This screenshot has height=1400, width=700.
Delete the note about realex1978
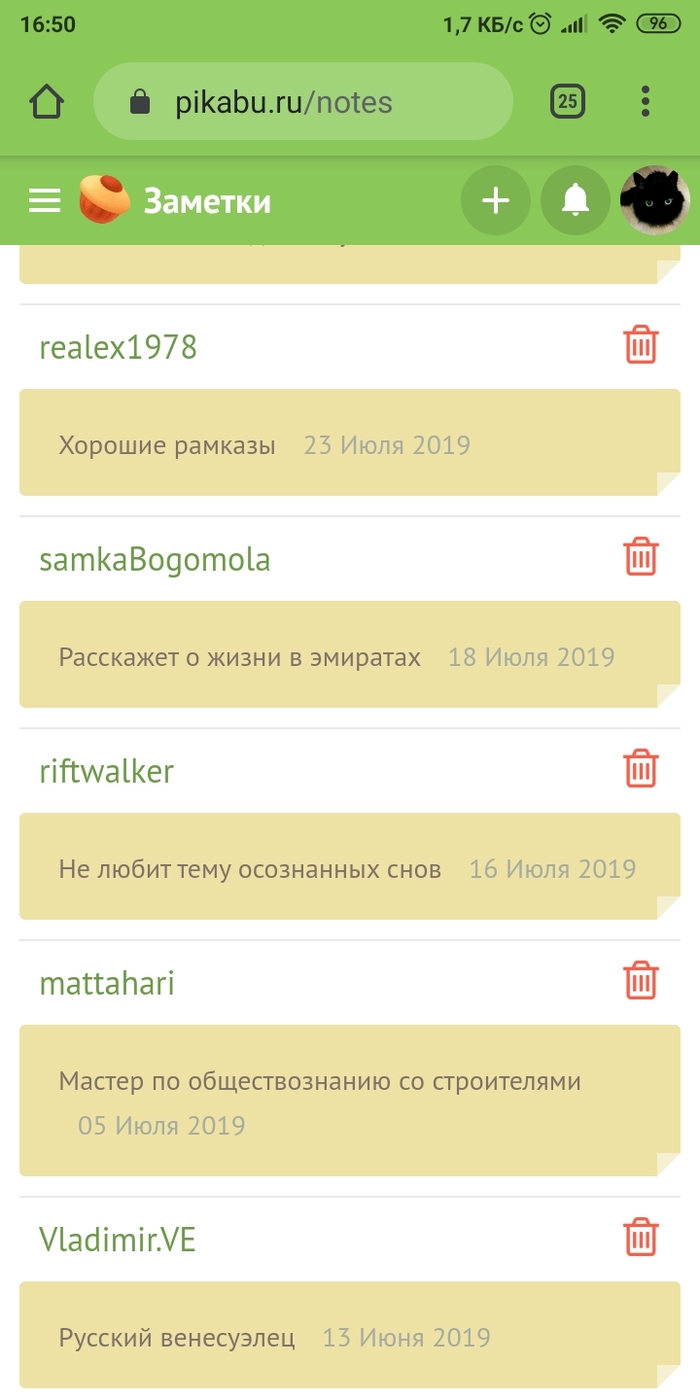[641, 345]
